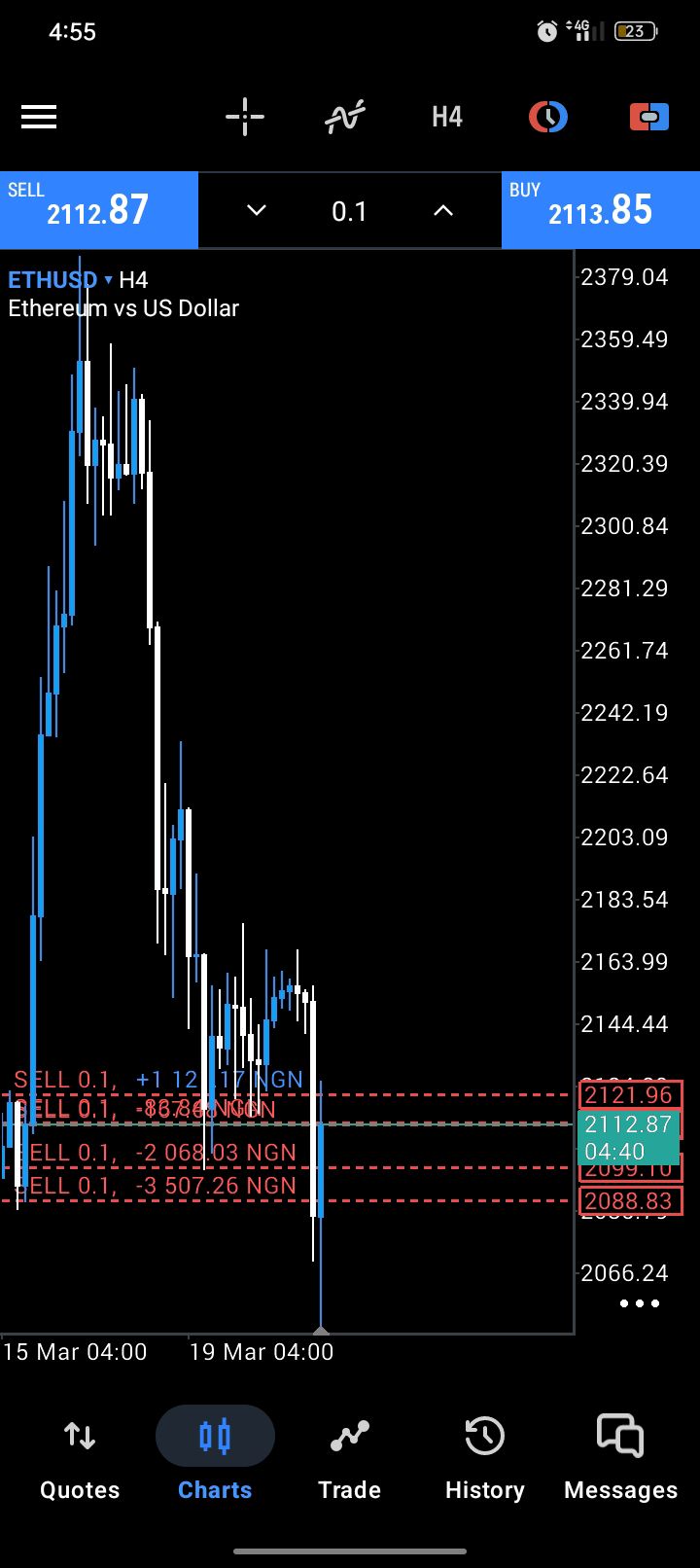The height and width of the screenshot is (1568, 700).
Task: Open the chart settings clock icon
Action: (548, 118)
